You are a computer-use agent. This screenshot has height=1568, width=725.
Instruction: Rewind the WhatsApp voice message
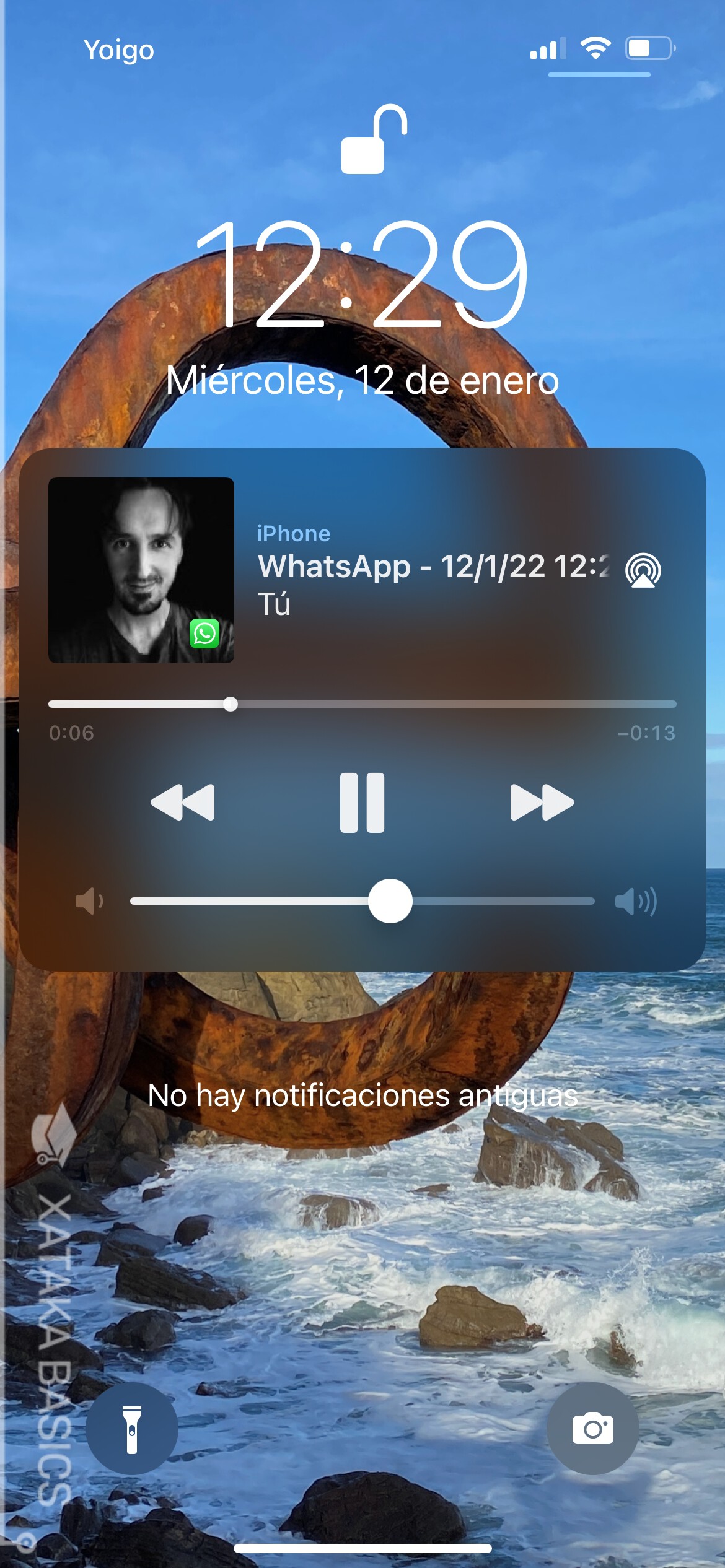pyautogui.click(x=182, y=802)
